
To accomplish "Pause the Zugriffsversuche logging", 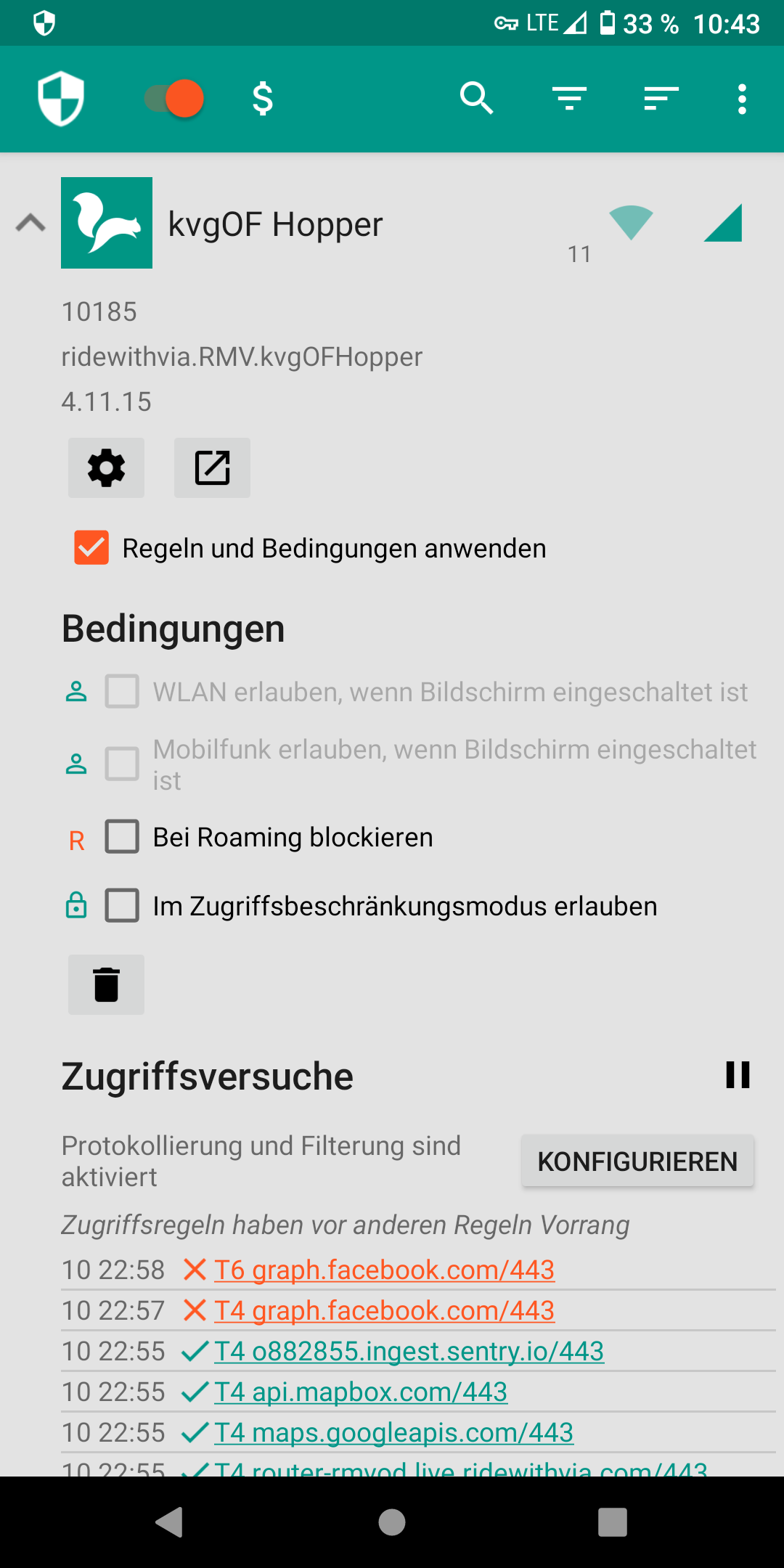I will (x=738, y=1074).
